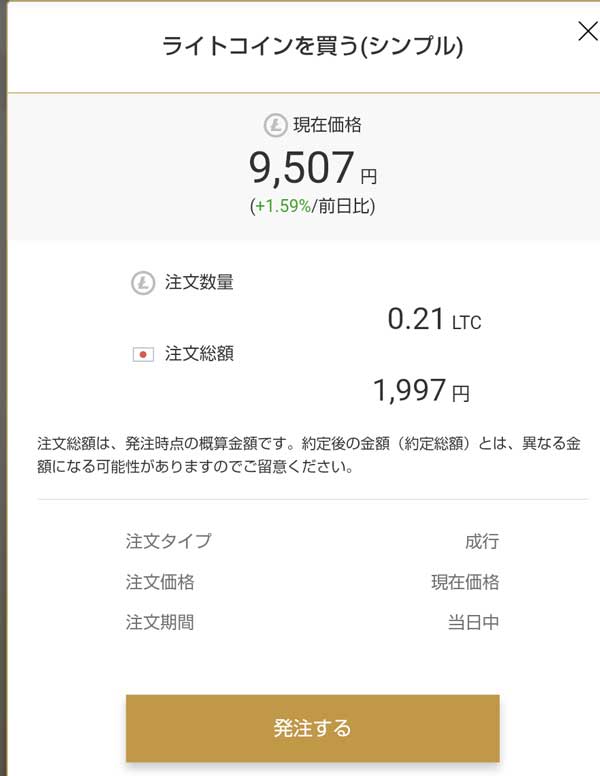
Task: Tap the 発注する order button
Action: click(x=312, y=728)
